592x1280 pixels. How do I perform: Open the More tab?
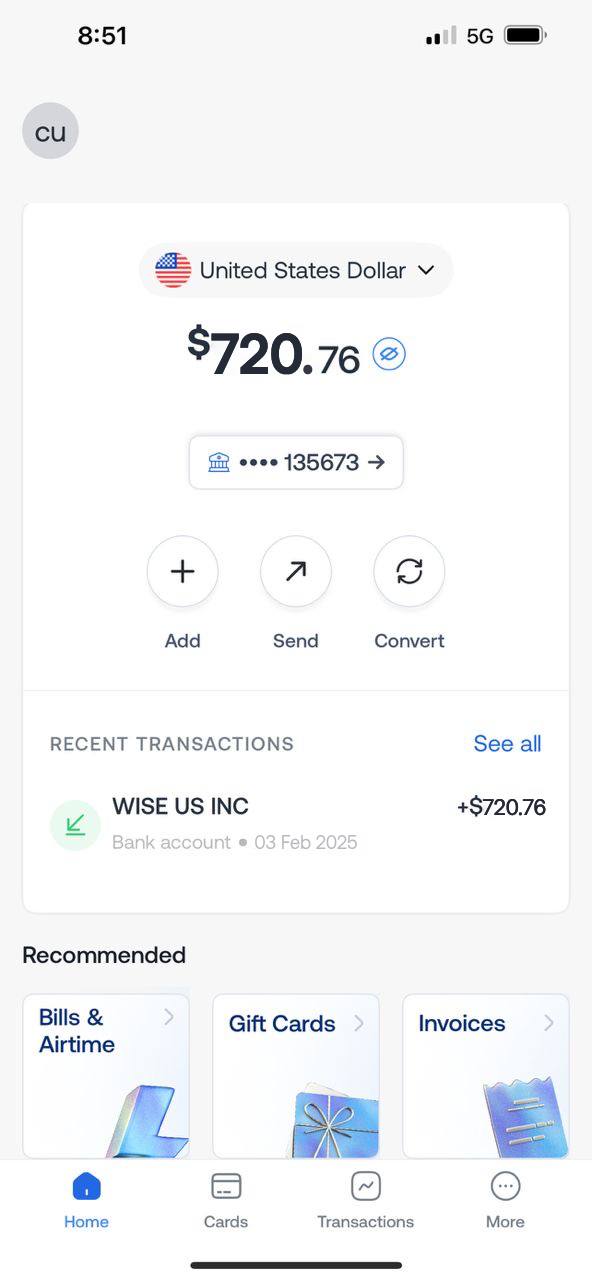505,1200
